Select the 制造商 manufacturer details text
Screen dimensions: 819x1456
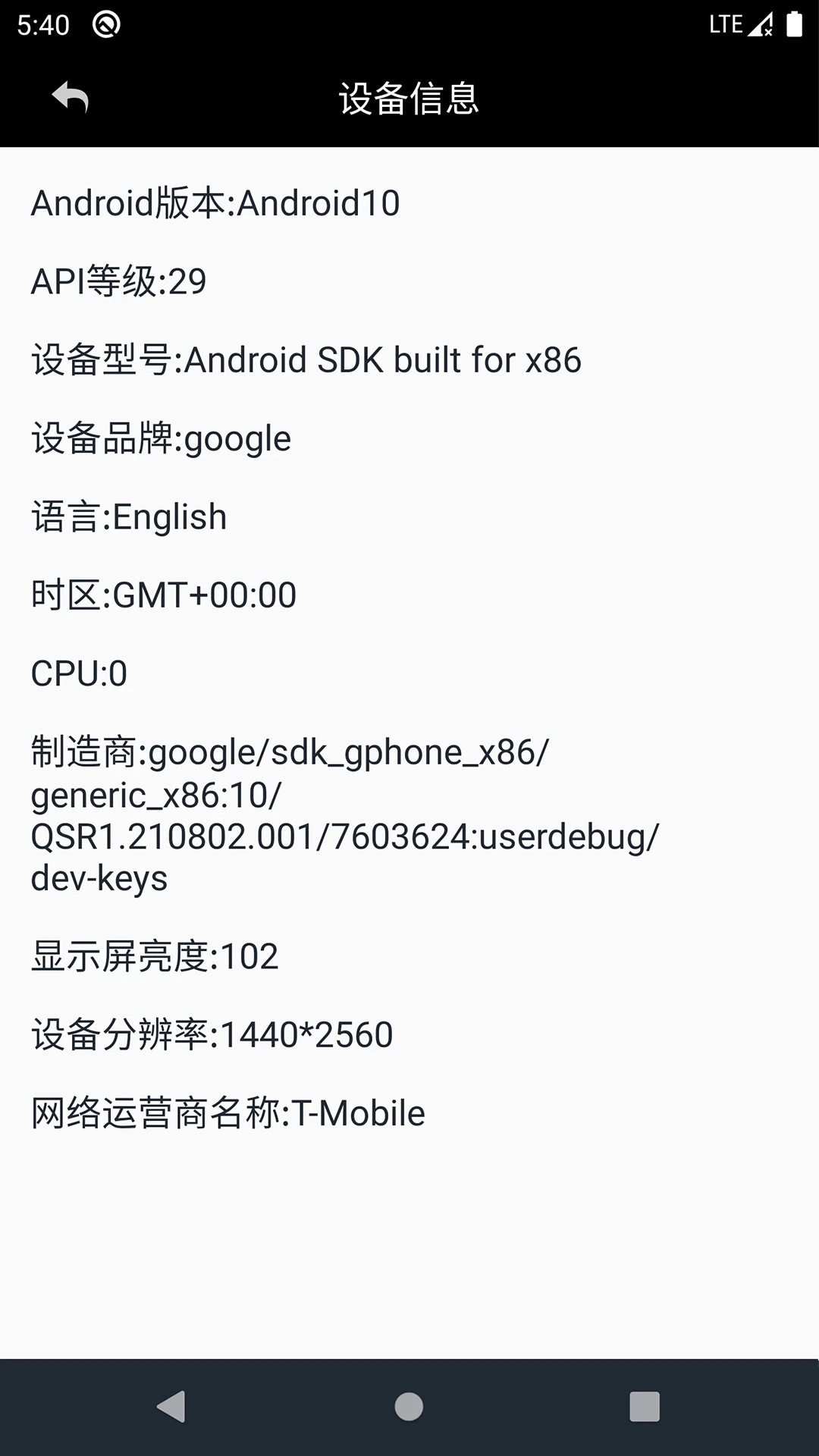click(x=345, y=815)
